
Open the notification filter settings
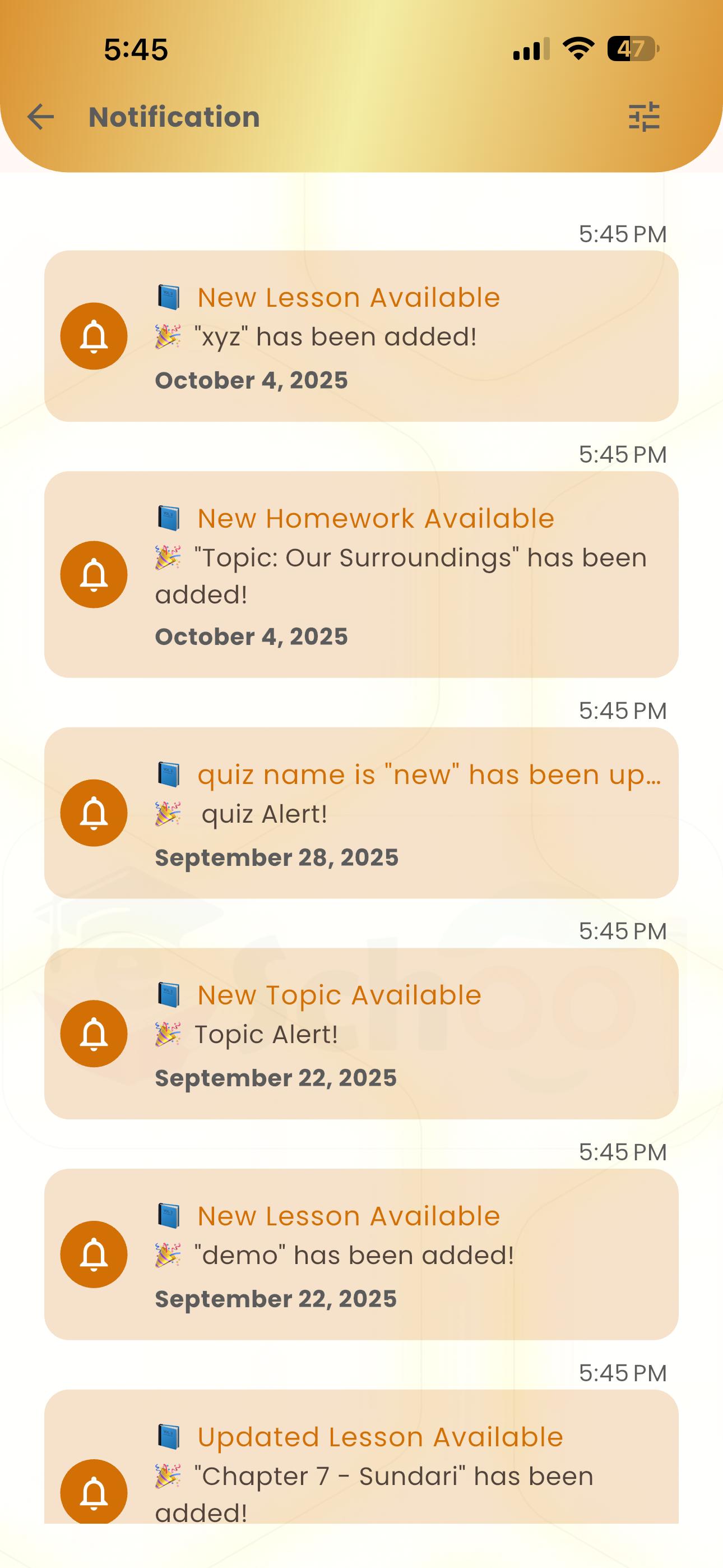pyautogui.click(x=643, y=117)
